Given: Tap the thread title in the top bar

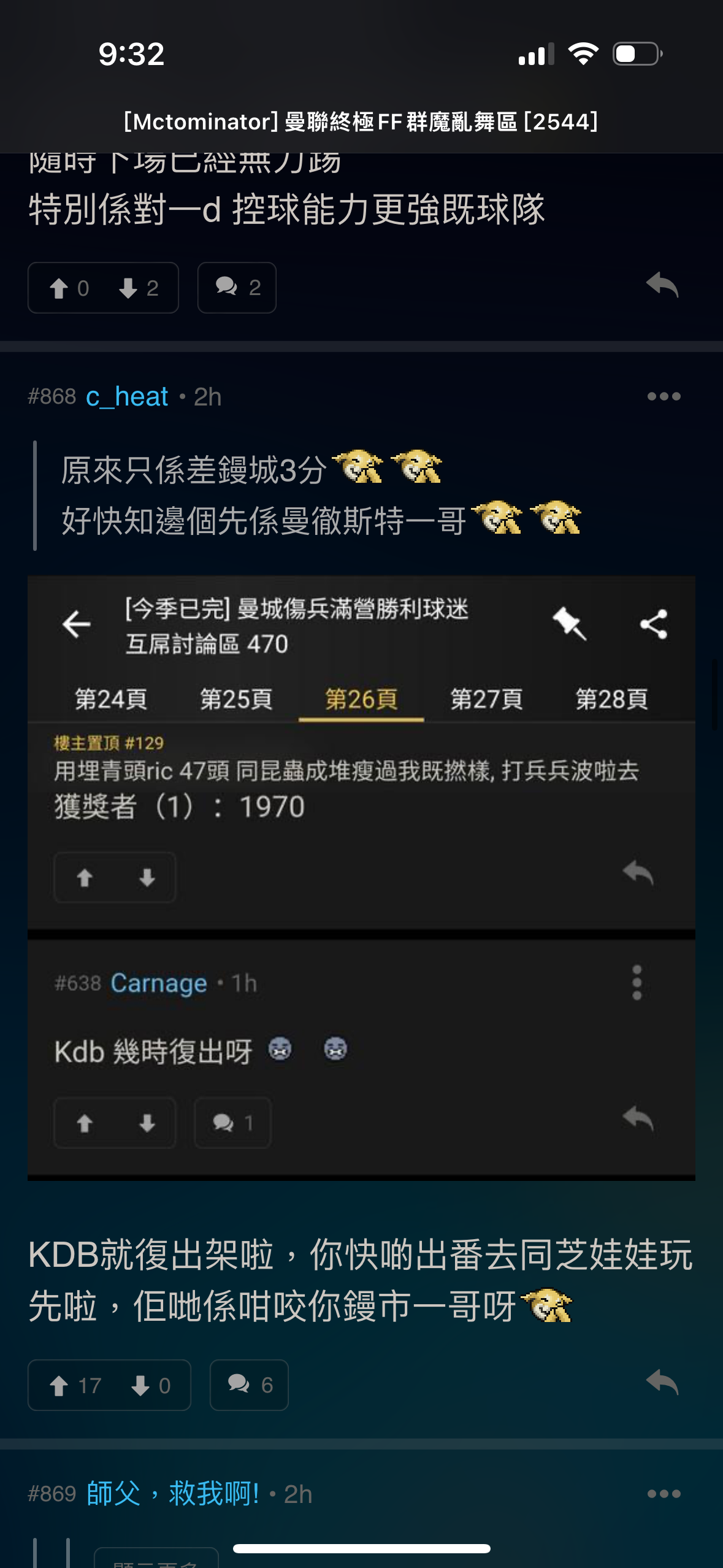Looking at the screenshot, I should coord(361,121).
